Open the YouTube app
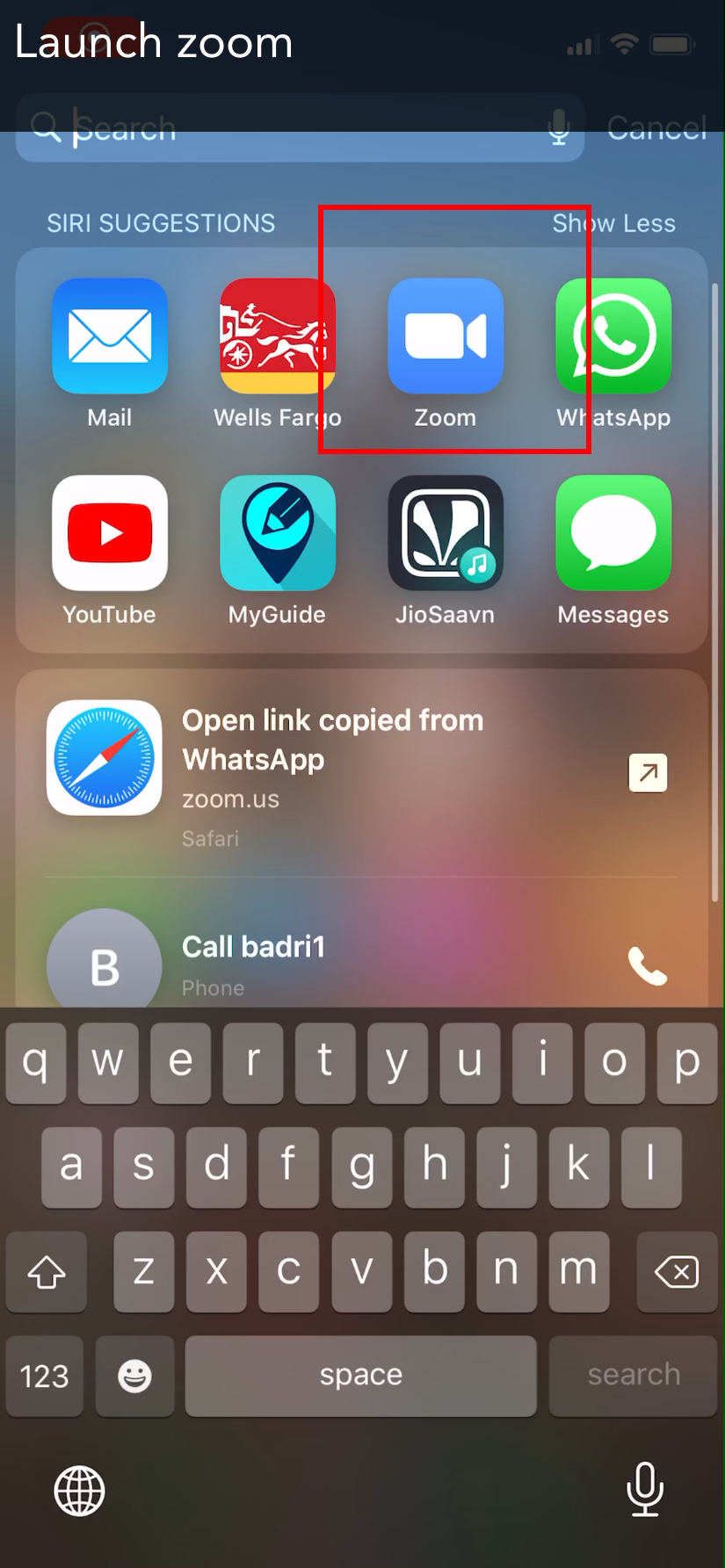The width and height of the screenshot is (725, 1568). click(x=110, y=533)
